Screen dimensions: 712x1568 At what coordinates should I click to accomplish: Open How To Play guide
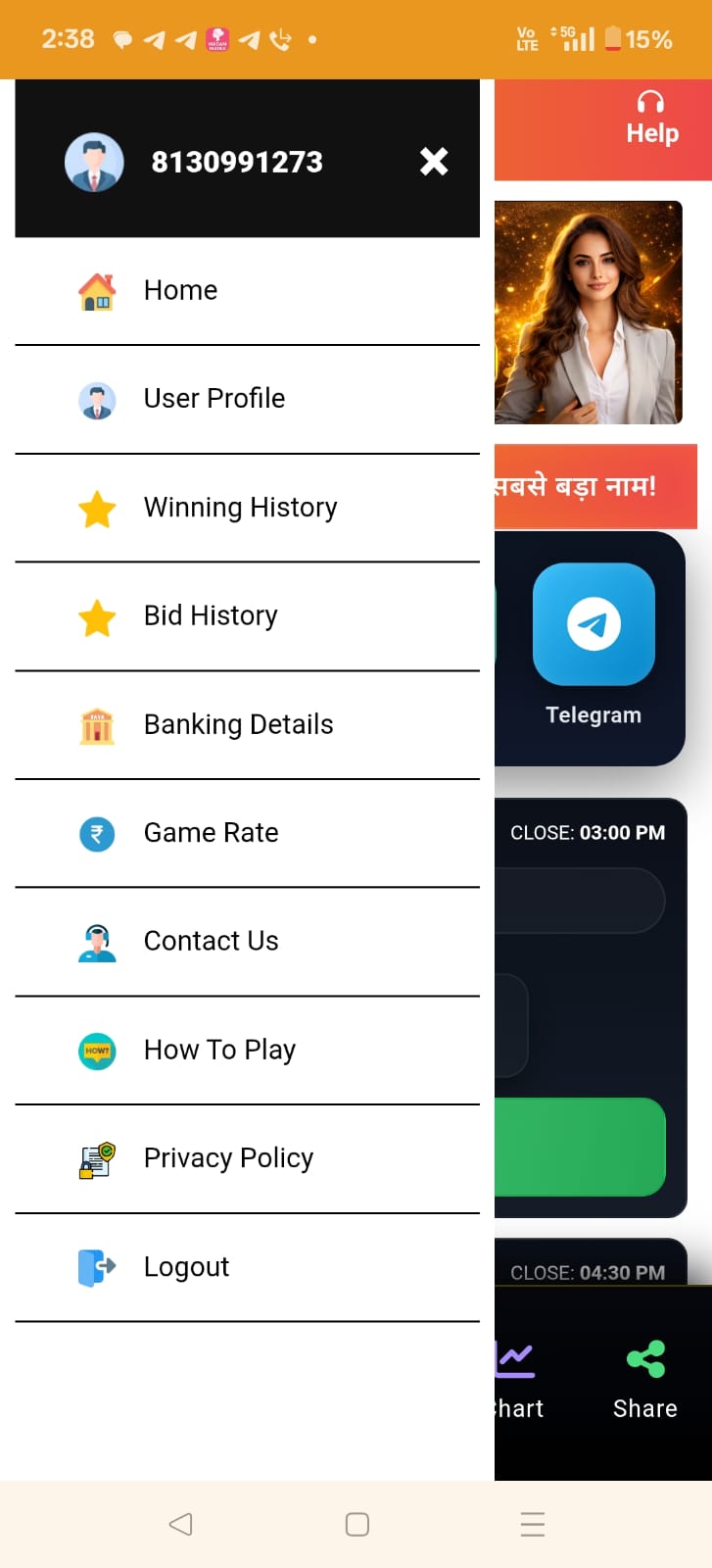(x=219, y=1050)
